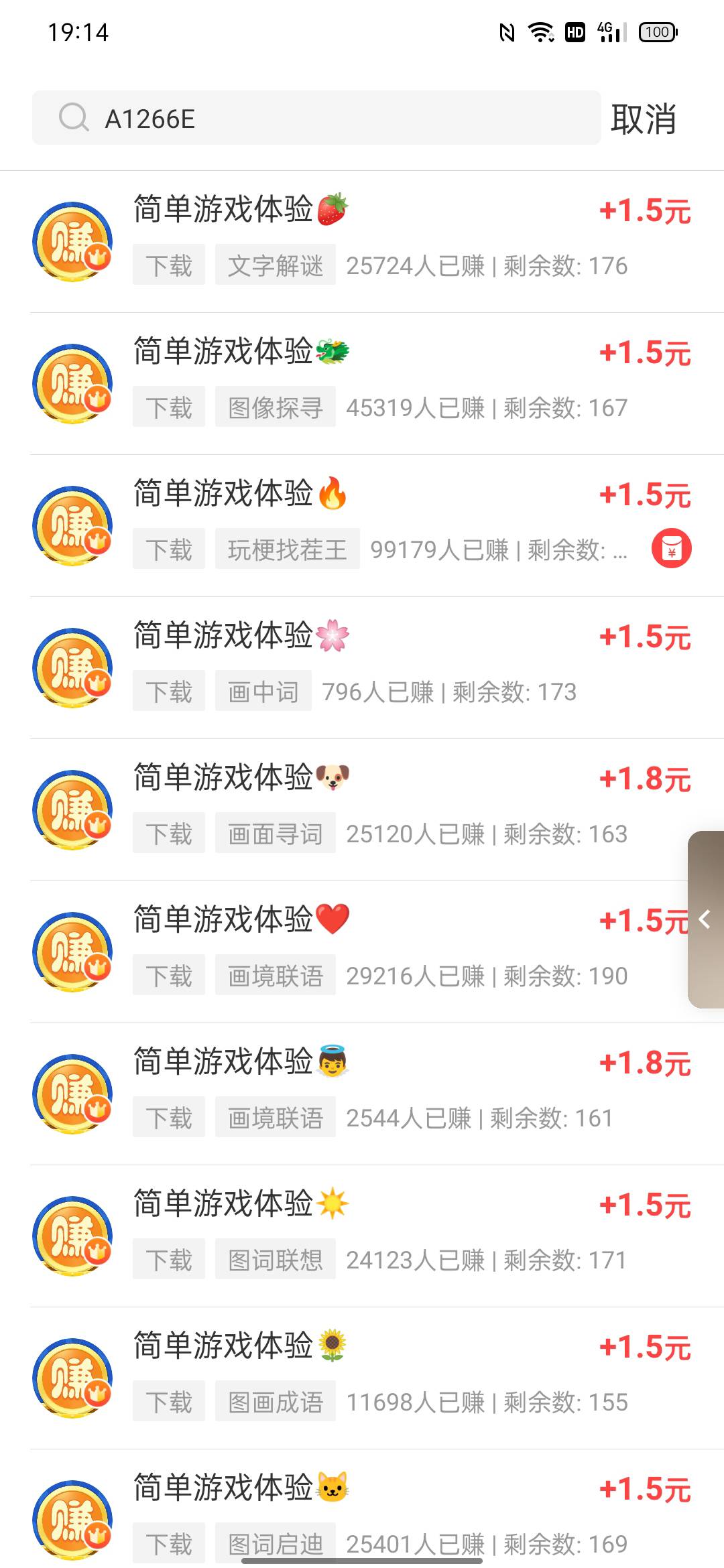This screenshot has width=724, height=1568.
Task: Tap the coin icon beside 简单游戏体验🍓
Action: pyautogui.click(x=72, y=240)
